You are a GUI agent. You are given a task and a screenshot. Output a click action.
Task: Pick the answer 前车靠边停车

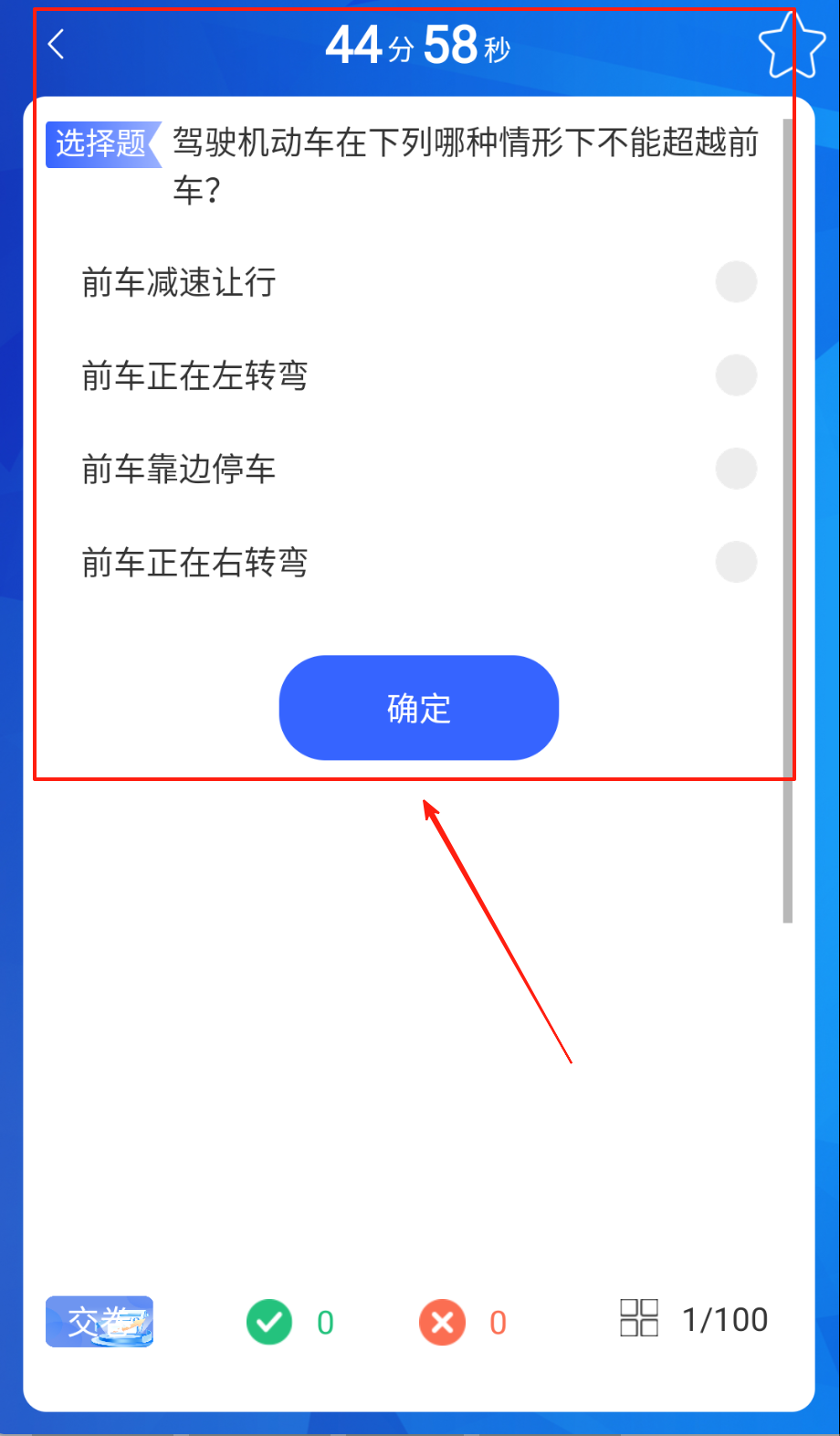pos(735,469)
